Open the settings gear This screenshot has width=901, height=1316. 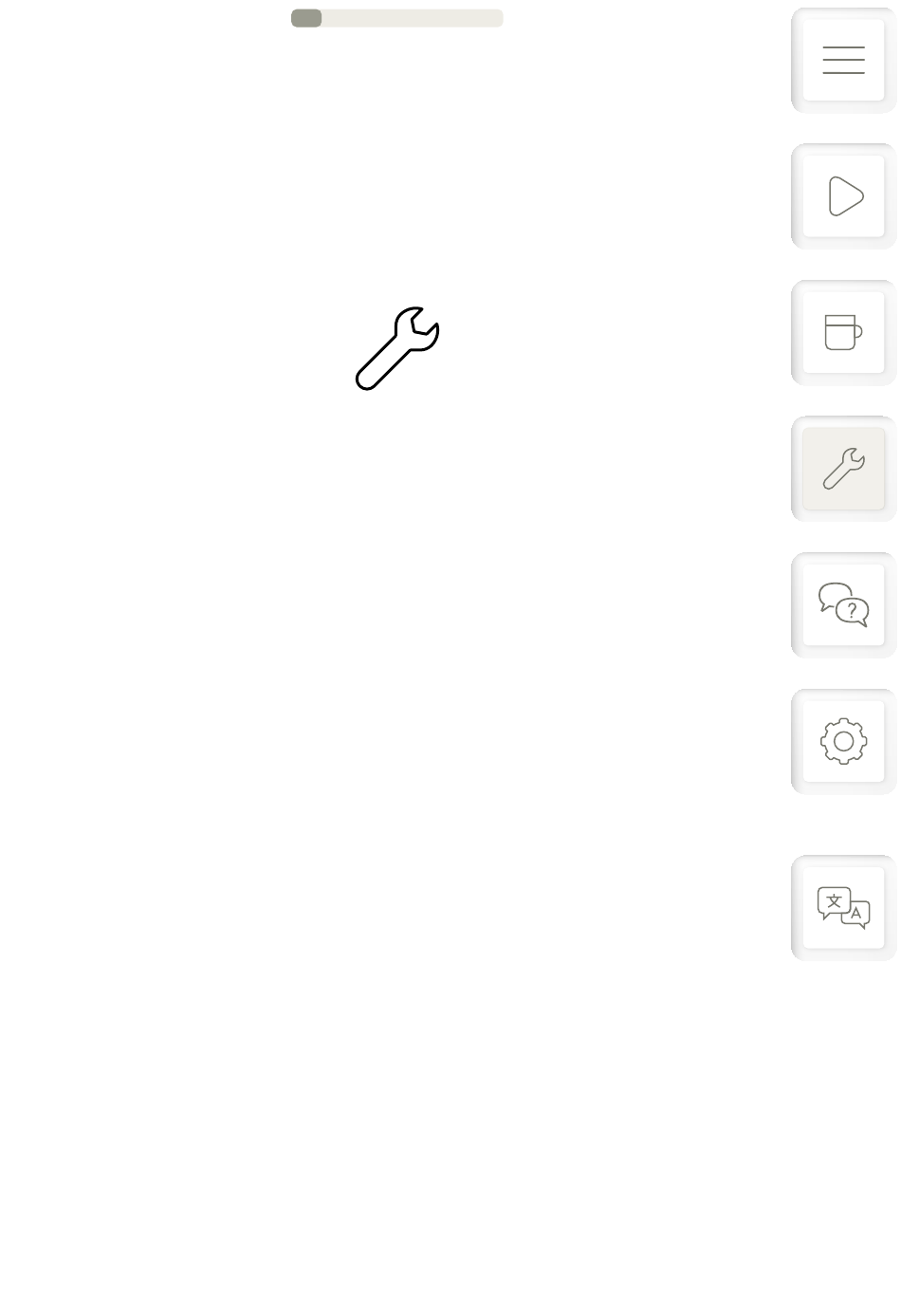point(843,741)
